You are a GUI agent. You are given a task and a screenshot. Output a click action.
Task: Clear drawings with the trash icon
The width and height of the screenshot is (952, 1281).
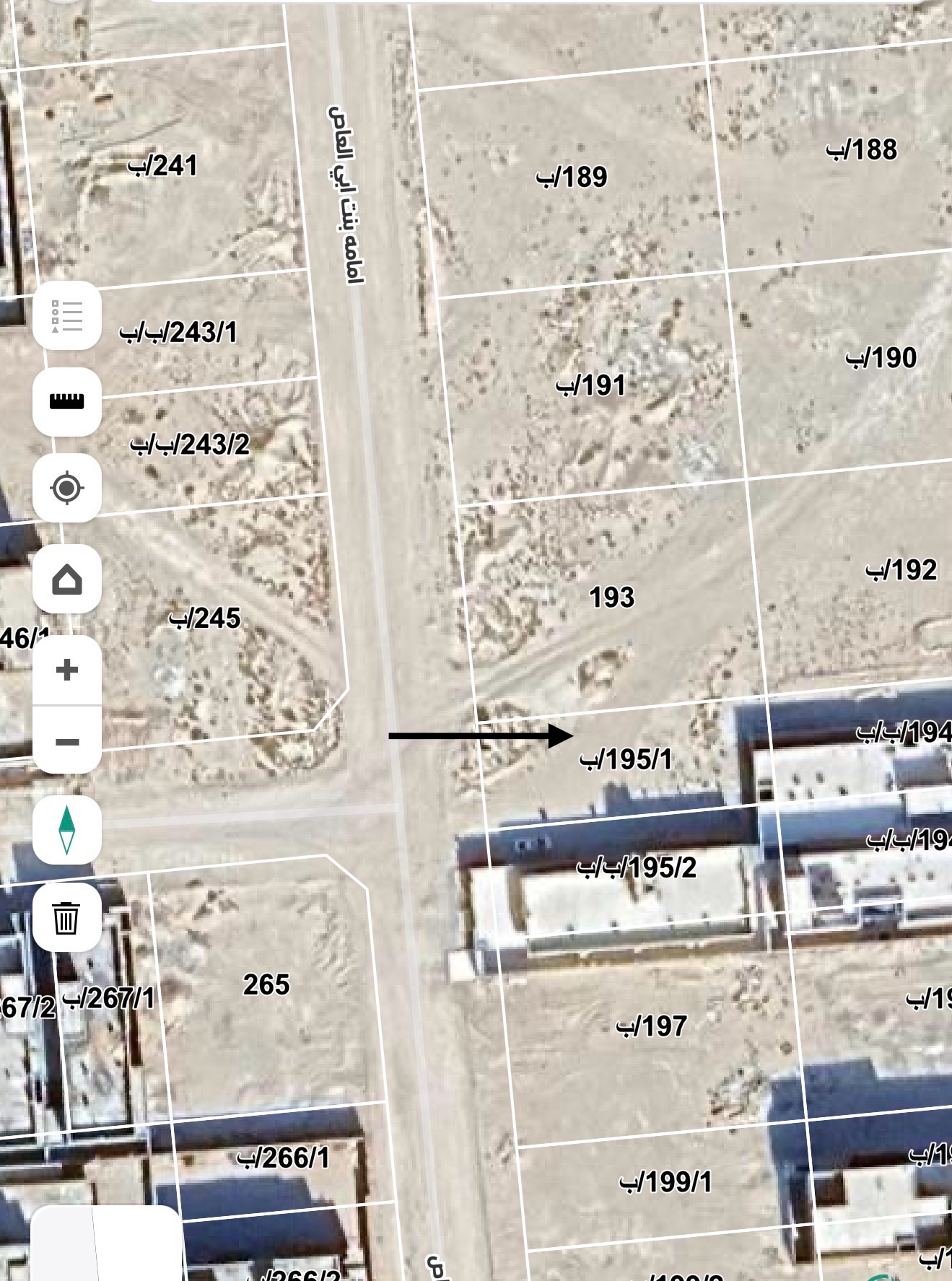coord(67,917)
